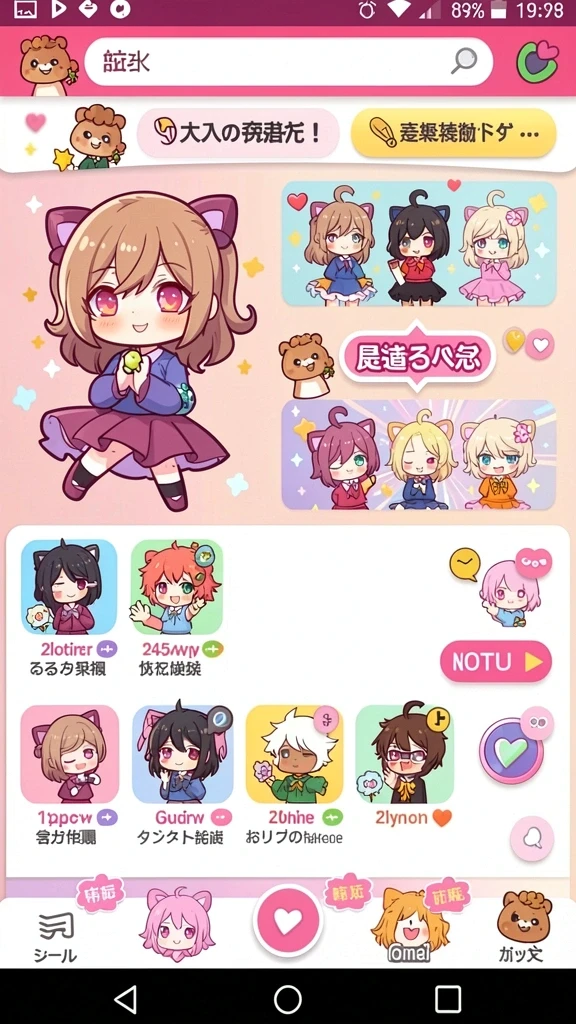Go back with the system back button
Image resolution: width=576 pixels, height=1024 pixels.
pos(125,999)
